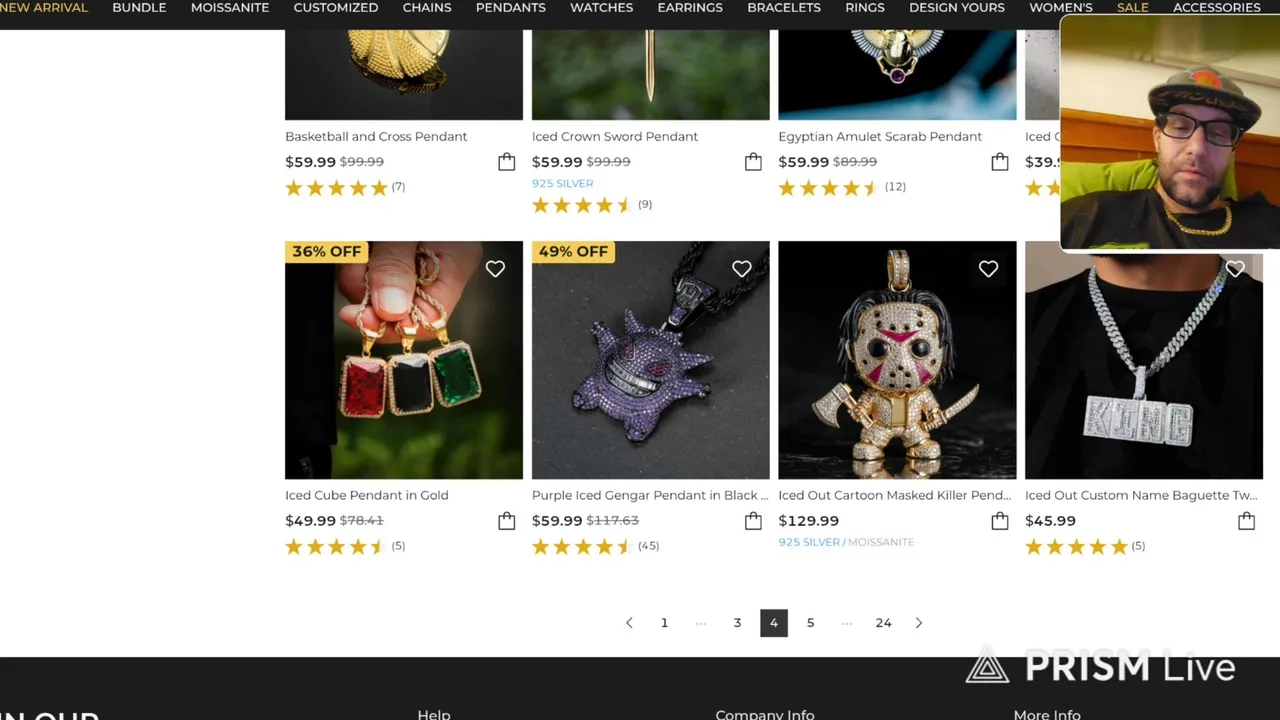Add Iced Crown Sword Pendant to bag
1280x720 pixels.
click(x=753, y=162)
